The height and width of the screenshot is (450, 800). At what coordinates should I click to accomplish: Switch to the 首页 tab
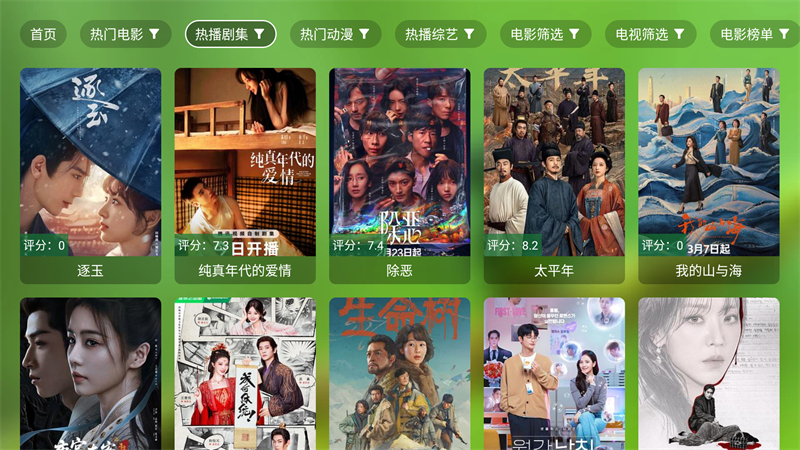43,34
